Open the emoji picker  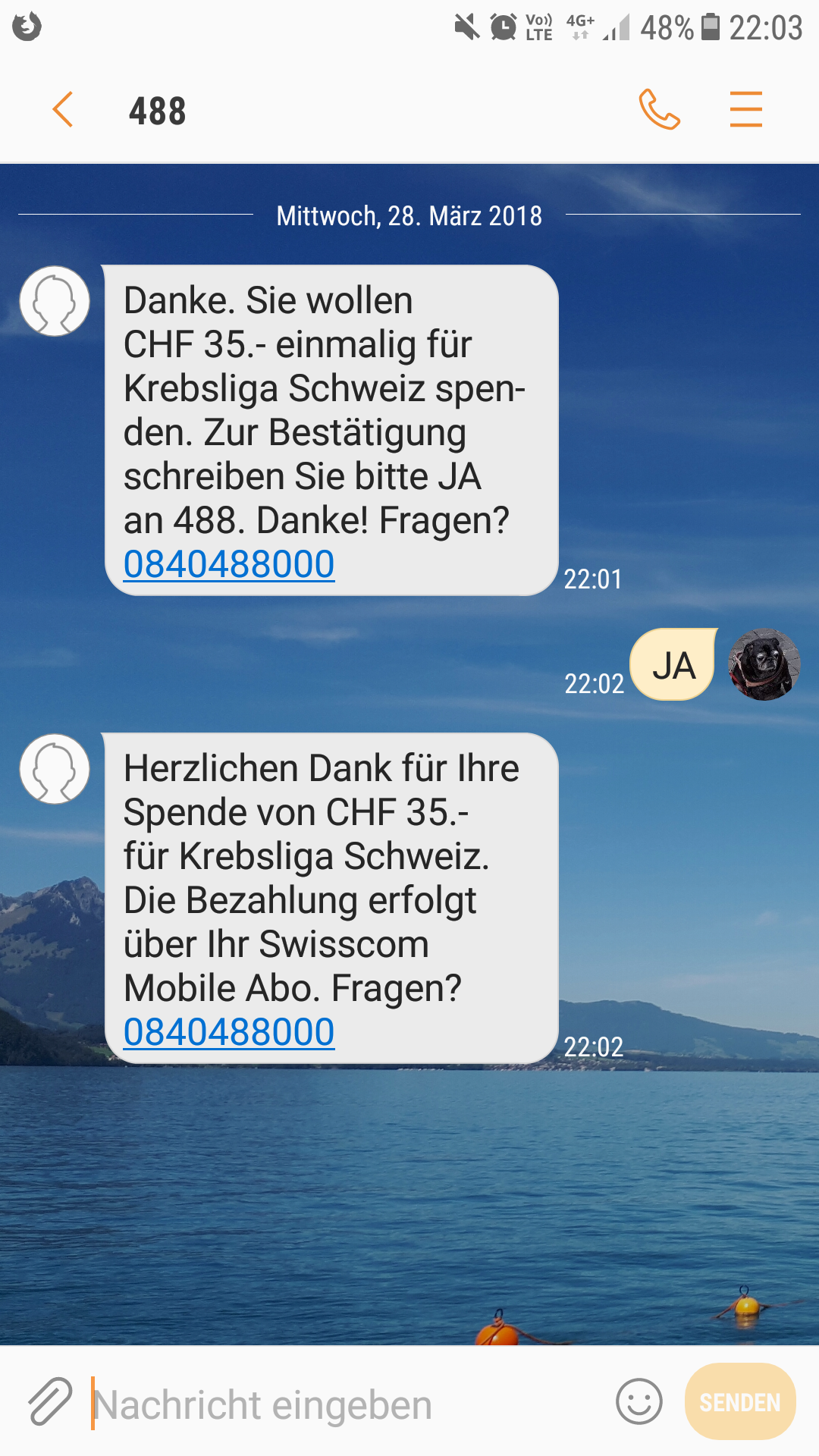pyautogui.click(x=639, y=1401)
